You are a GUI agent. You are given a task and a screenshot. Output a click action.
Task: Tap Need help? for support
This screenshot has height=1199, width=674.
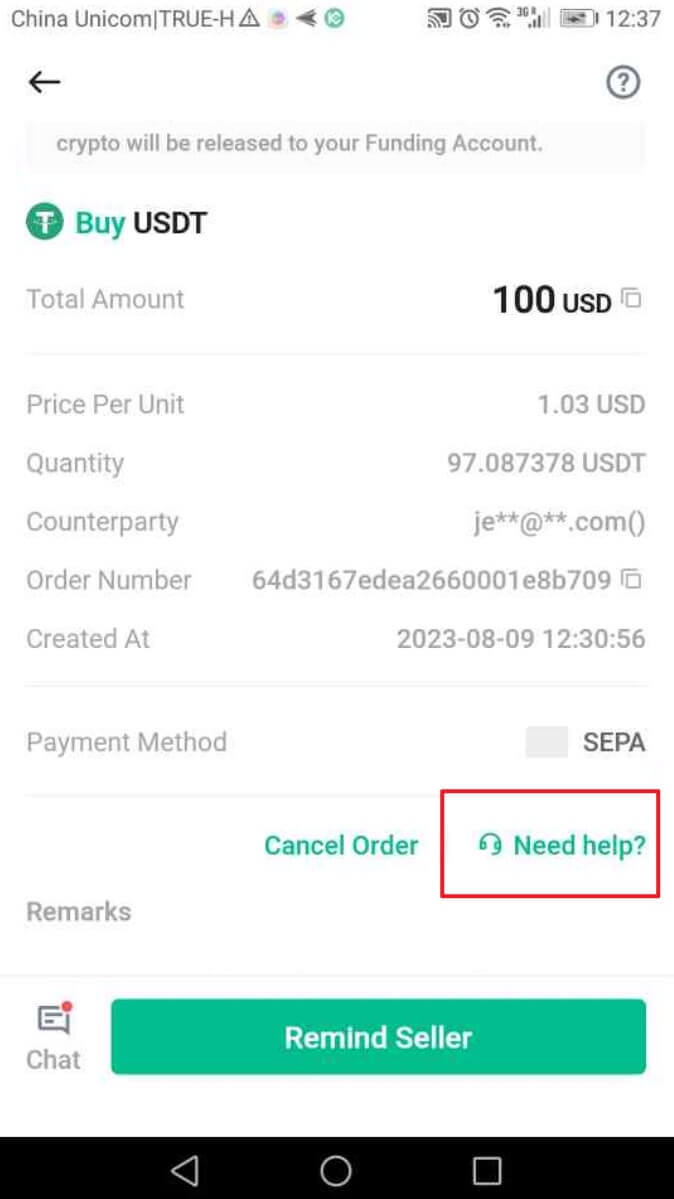coord(562,845)
